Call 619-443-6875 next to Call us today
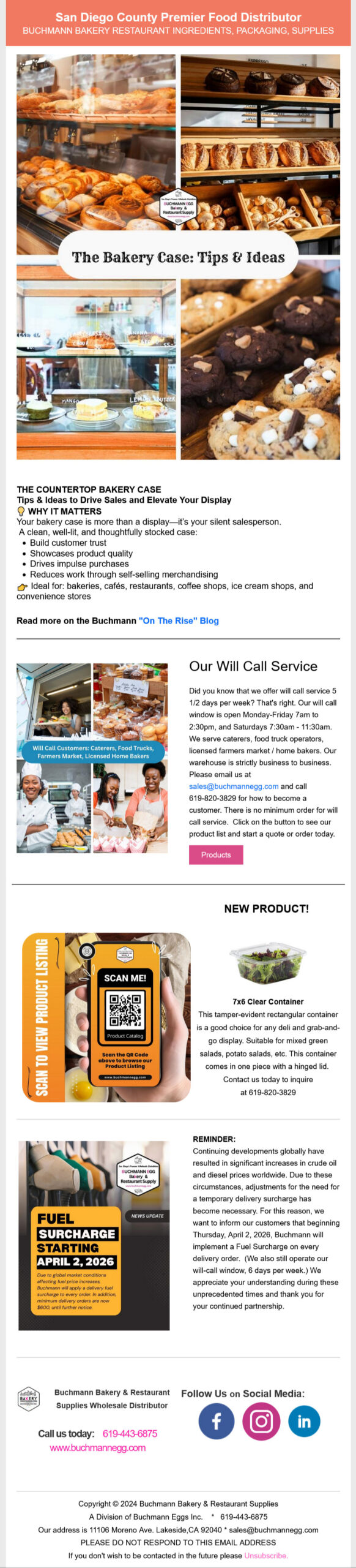356x1568 pixels. pos(130,1433)
